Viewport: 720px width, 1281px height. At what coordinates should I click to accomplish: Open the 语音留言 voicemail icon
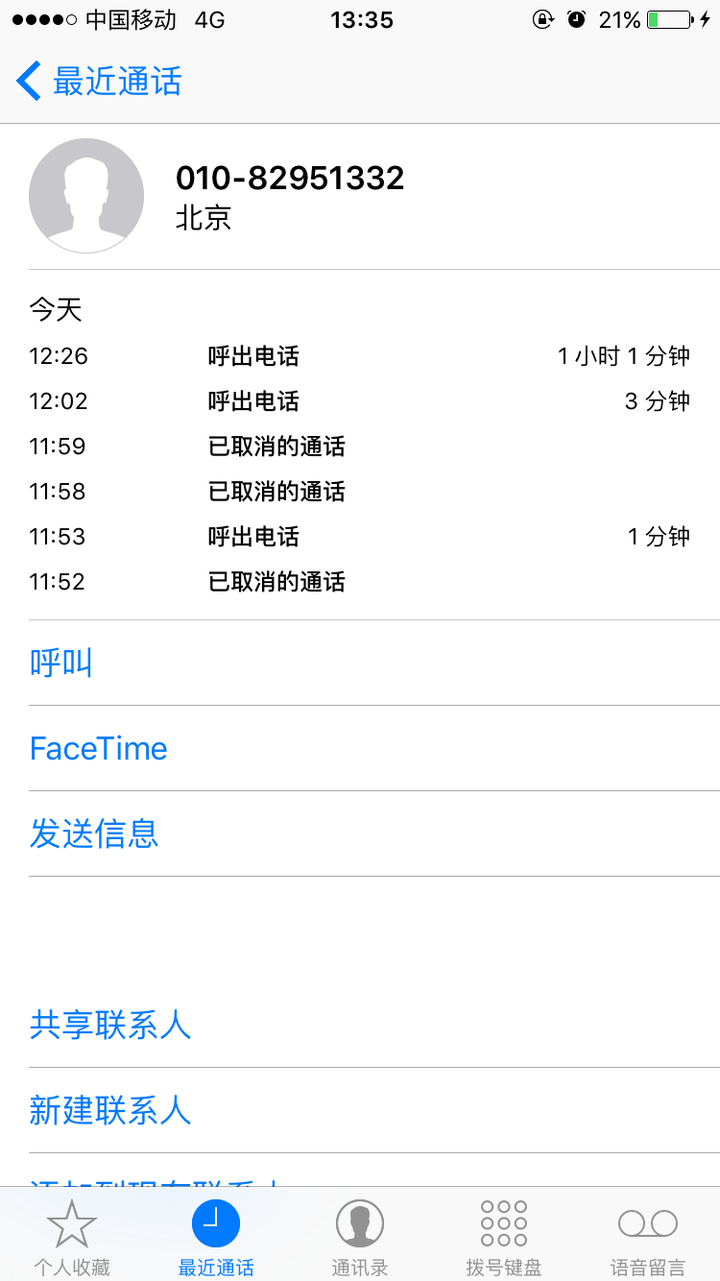tap(647, 1222)
